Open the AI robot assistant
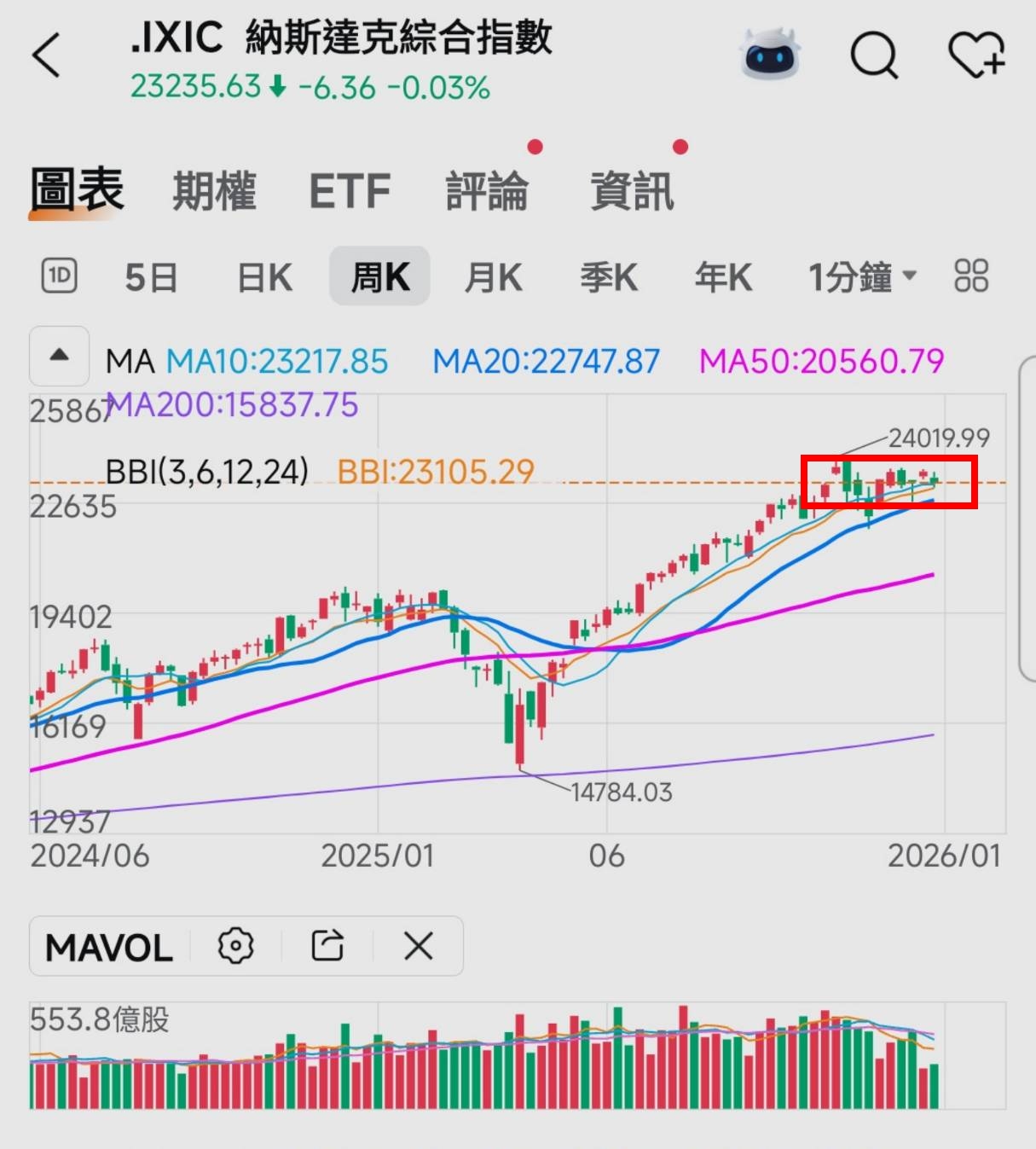 point(769,55)
